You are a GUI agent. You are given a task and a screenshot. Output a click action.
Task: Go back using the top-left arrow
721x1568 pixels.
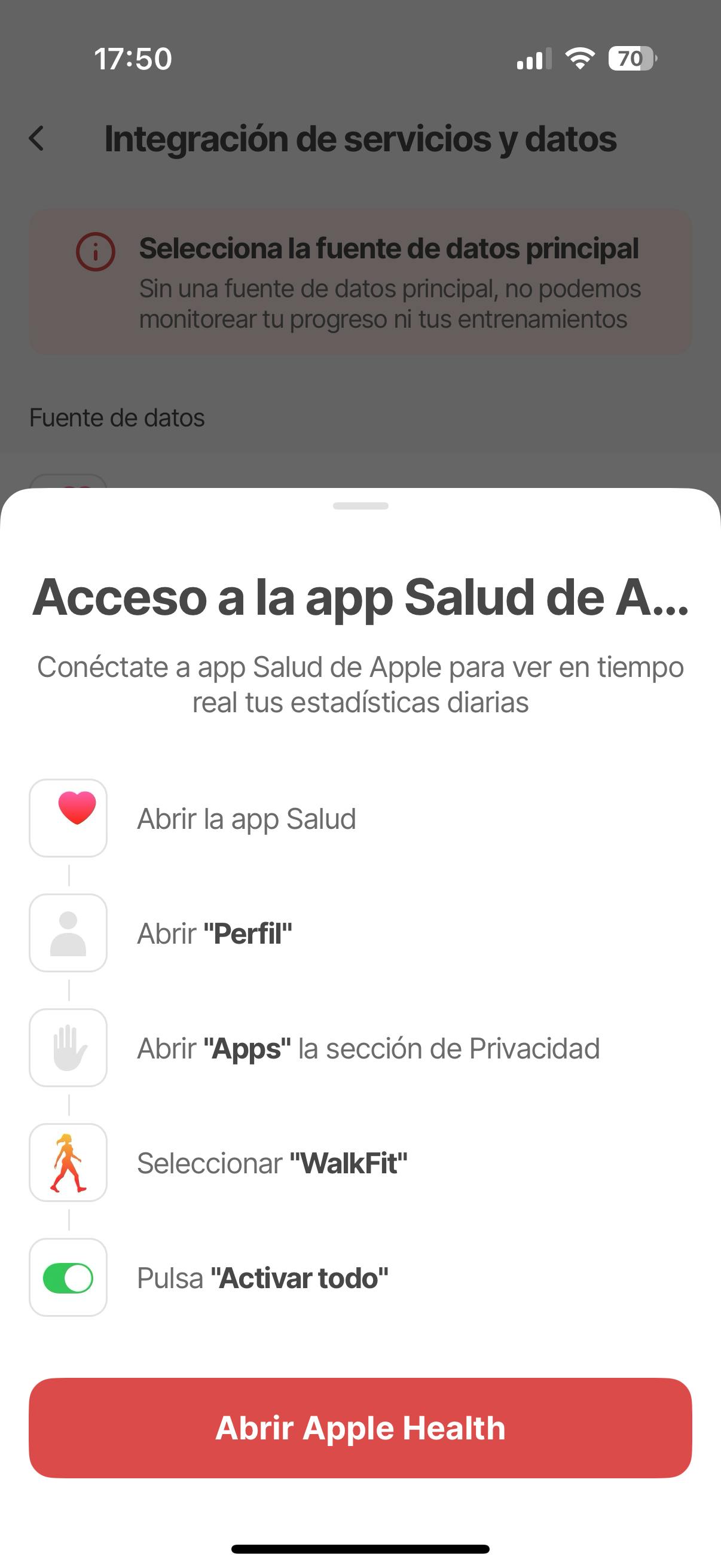[37, 138]
